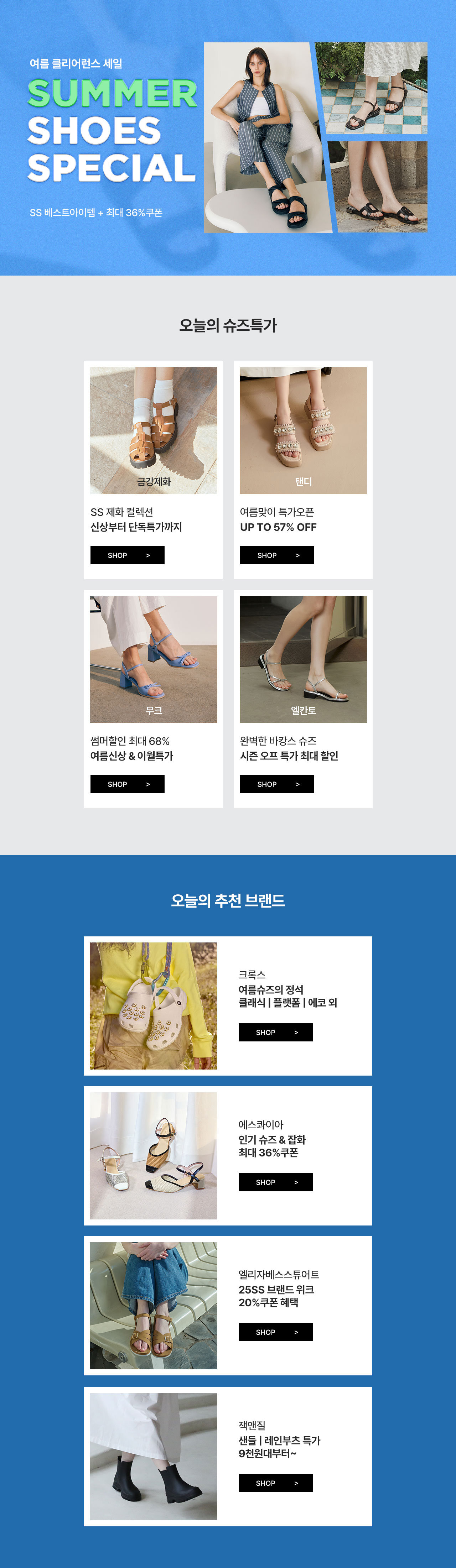The image size is (456, 1568).
Task: Open 크록스 brand via its SHOP button
Action: tap(275, 1032)
